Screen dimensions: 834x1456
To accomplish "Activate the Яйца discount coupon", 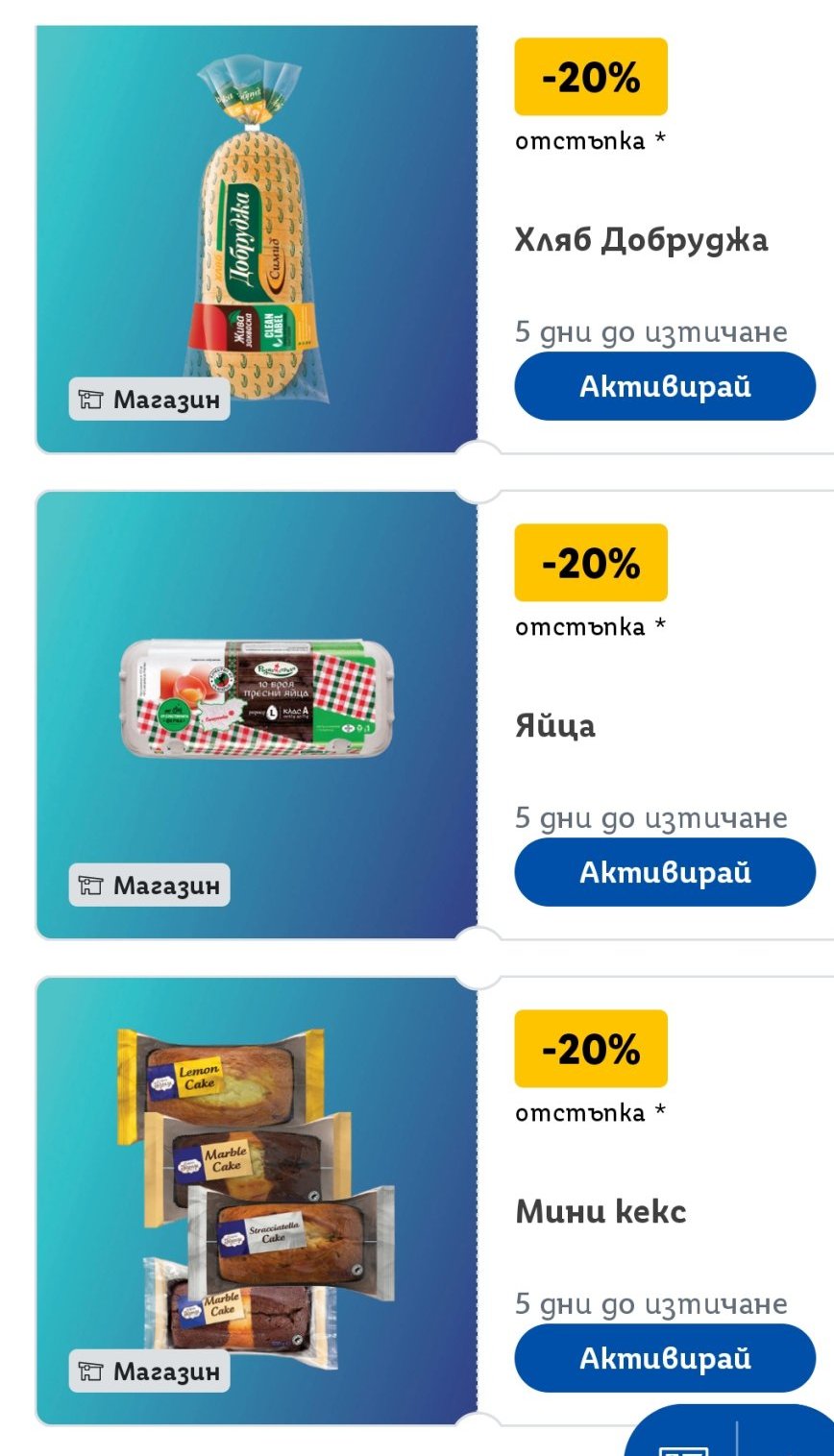I will (x=665, y=872).
